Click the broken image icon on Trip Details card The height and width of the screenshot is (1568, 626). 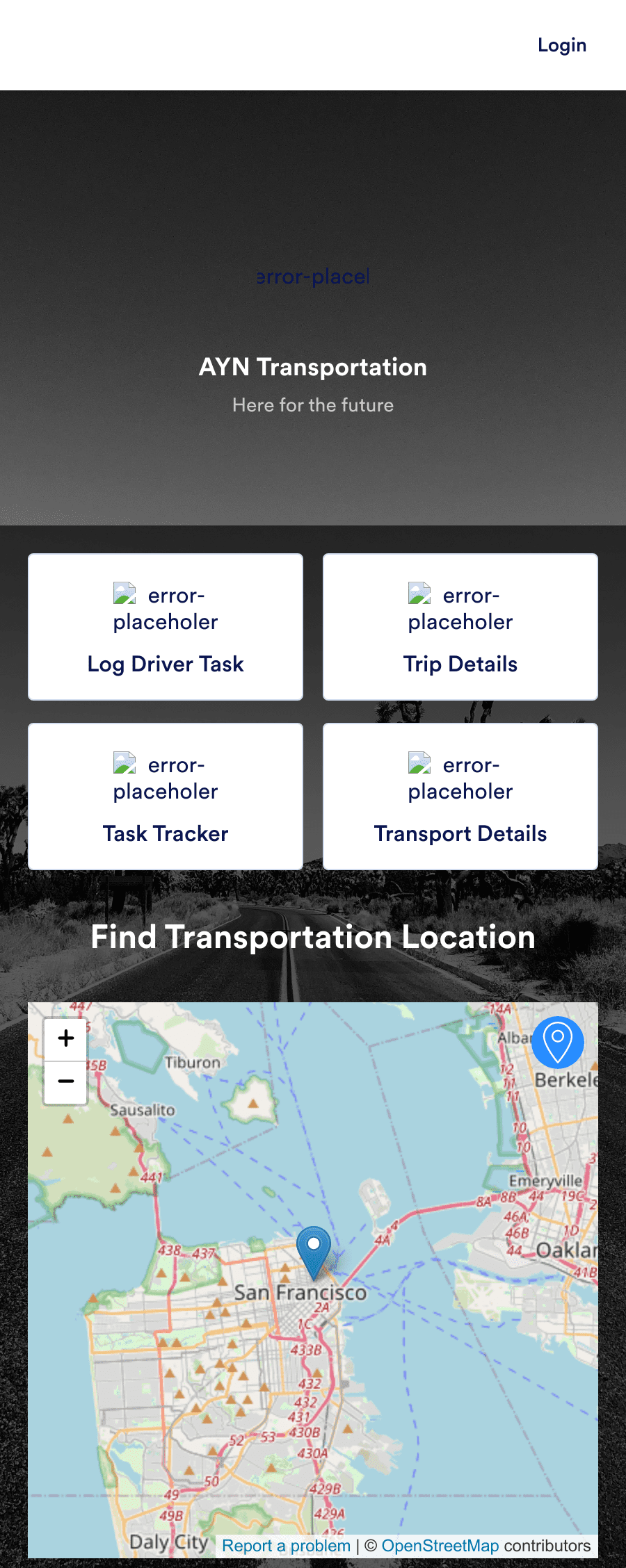(x=418, y=594)
